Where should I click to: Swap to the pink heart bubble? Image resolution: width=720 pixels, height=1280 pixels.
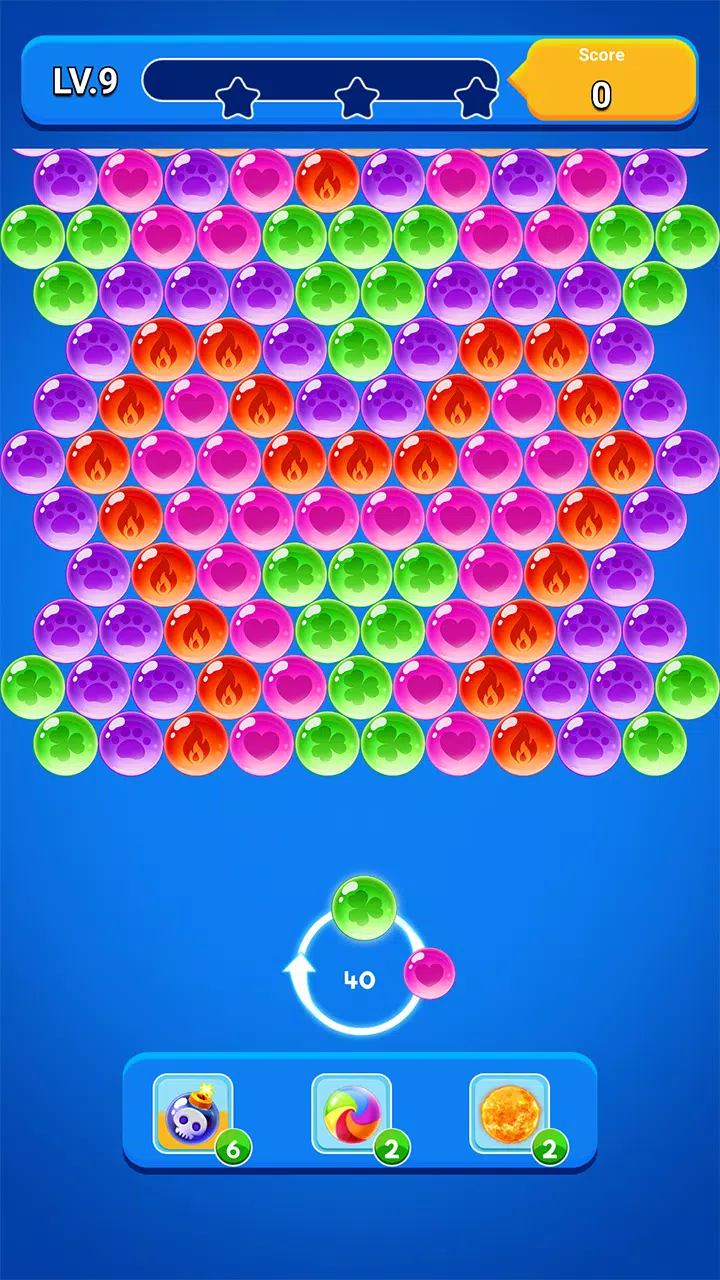(429, 973)
